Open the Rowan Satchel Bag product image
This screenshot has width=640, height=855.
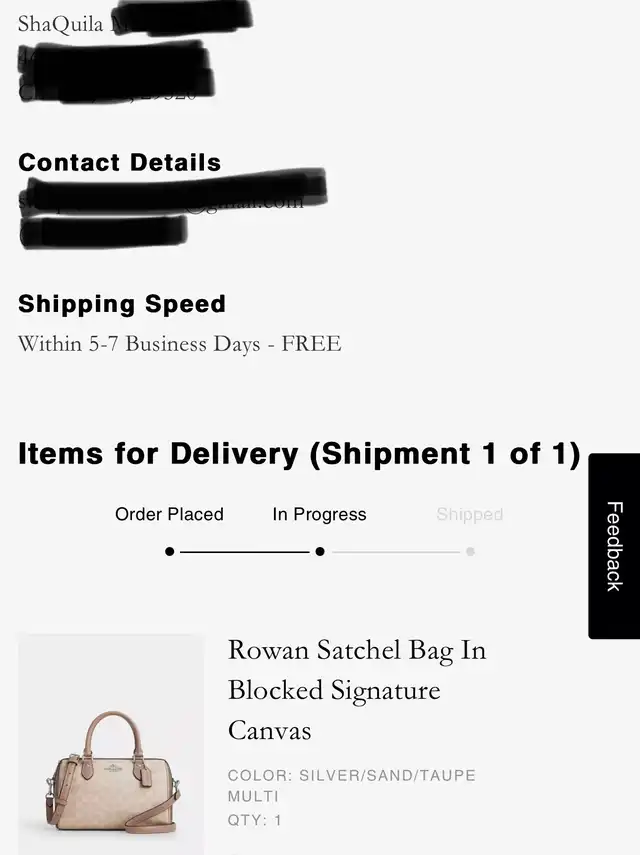pyautogui.click(x=111, y=744)
